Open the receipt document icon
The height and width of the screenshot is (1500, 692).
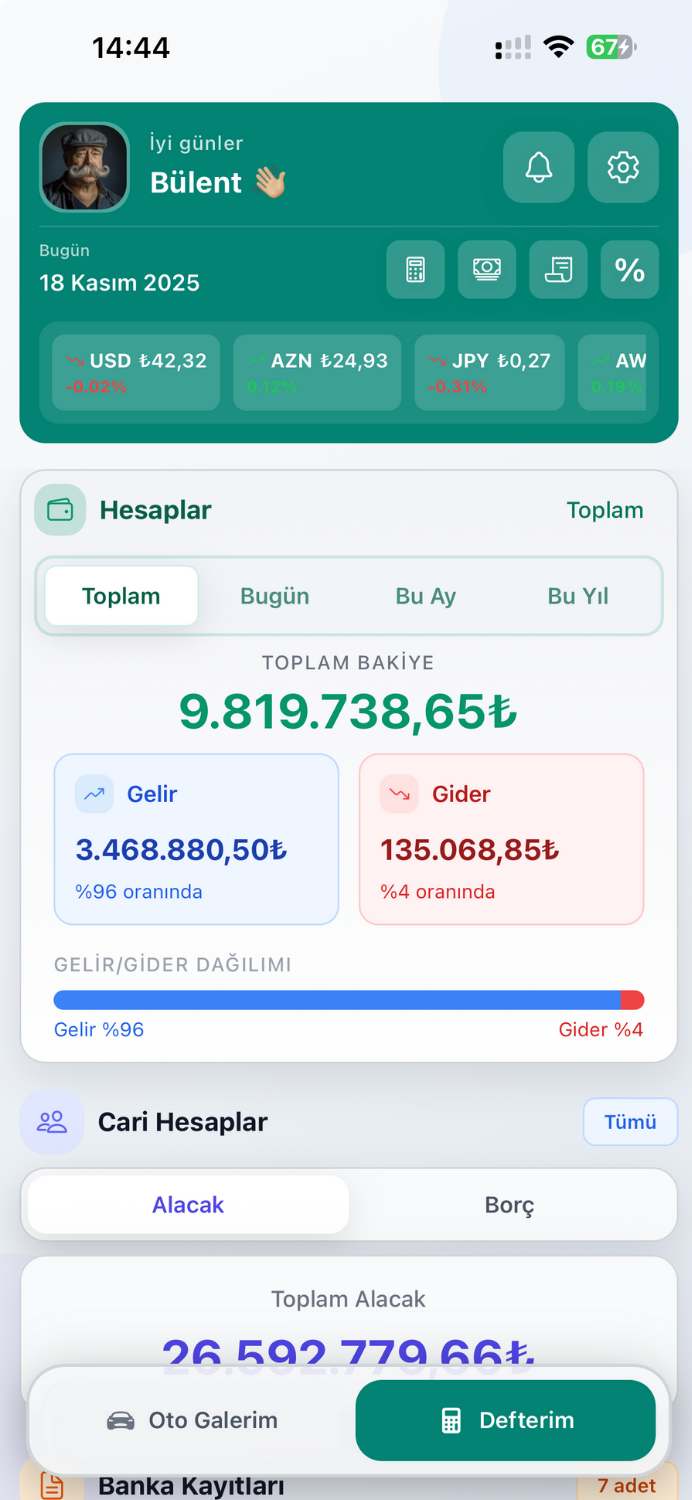558,270
